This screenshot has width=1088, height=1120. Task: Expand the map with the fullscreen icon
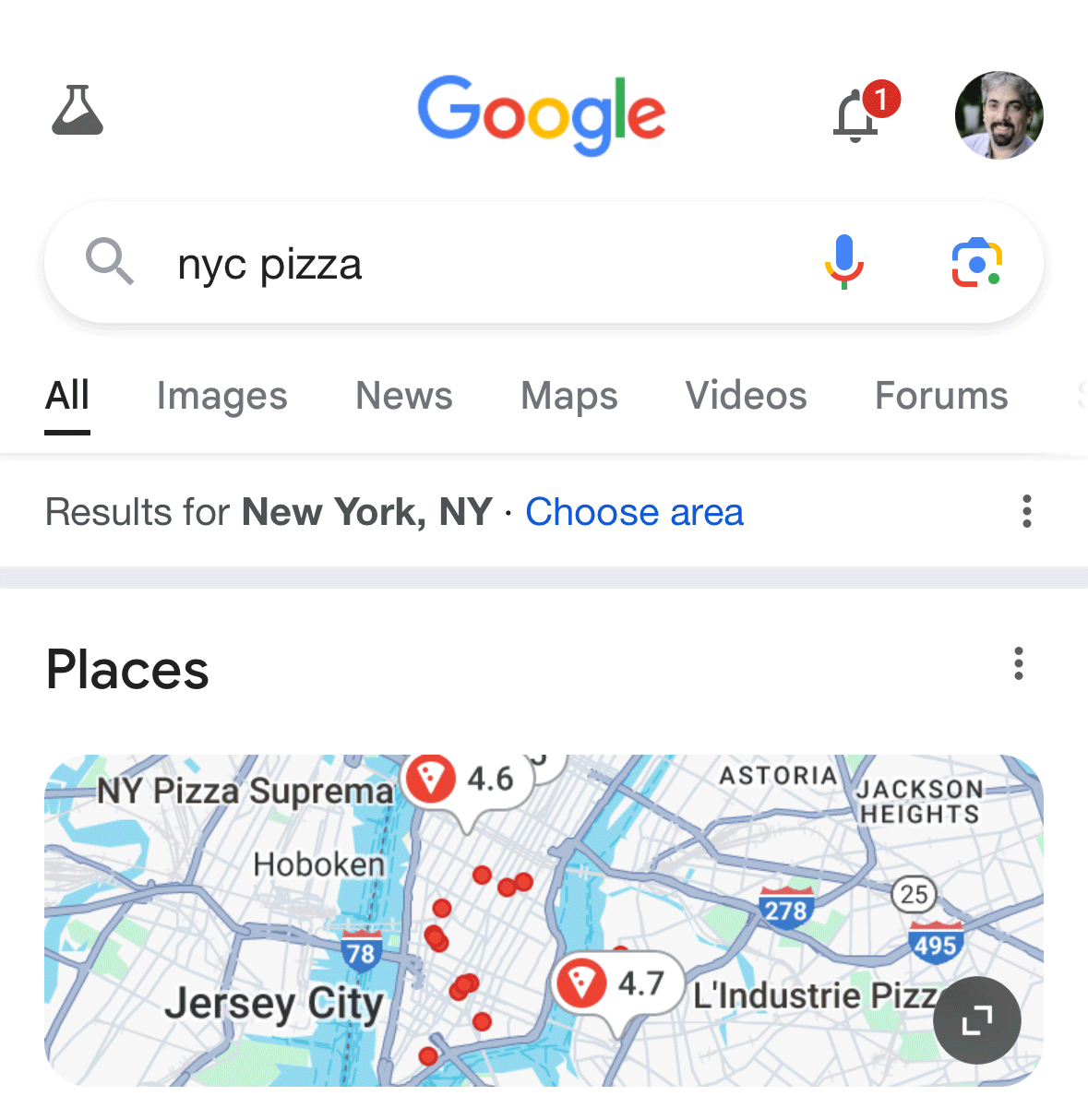(976, 1020)
